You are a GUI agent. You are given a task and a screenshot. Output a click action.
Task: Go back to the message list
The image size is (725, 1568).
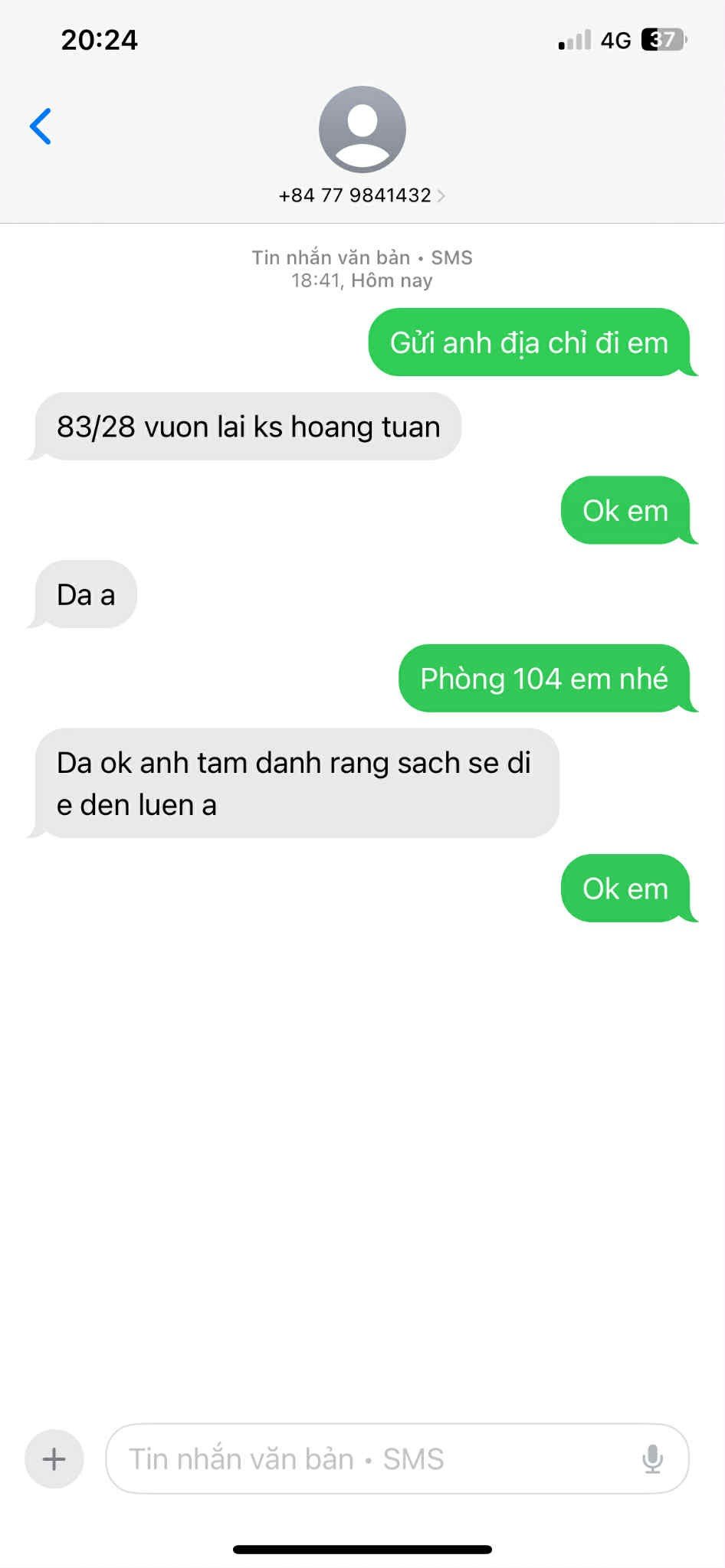pos(41,126)
